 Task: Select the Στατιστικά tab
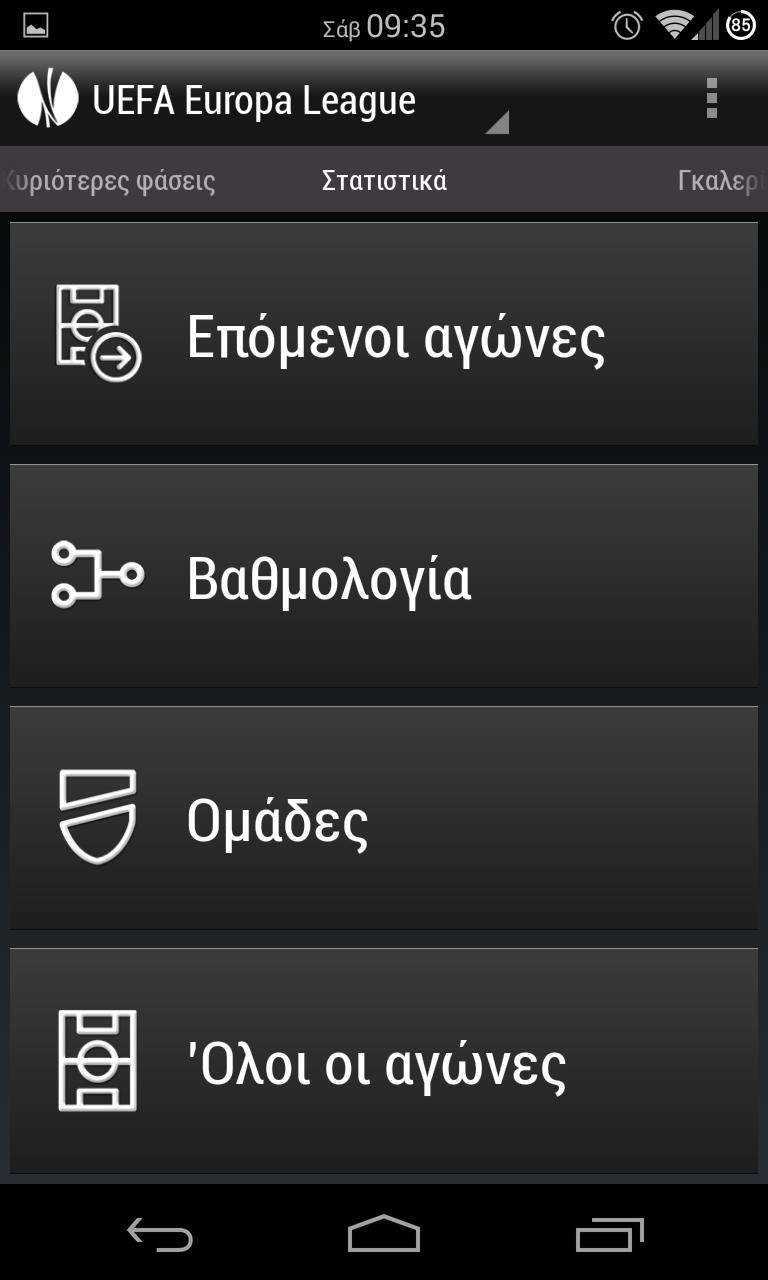384,181
